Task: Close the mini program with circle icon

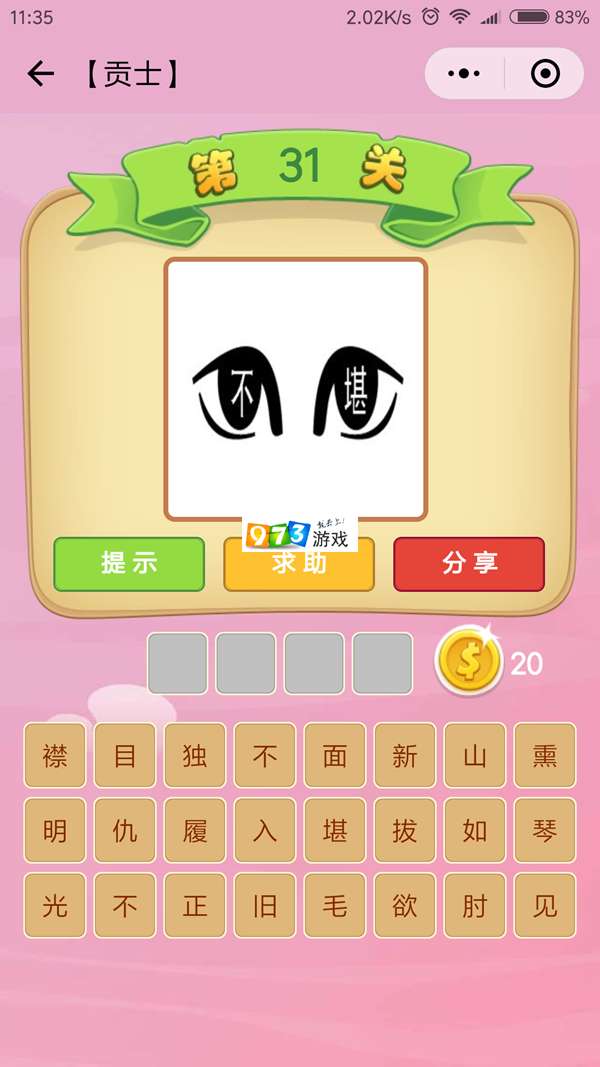Action: click(x=545, y=74)
